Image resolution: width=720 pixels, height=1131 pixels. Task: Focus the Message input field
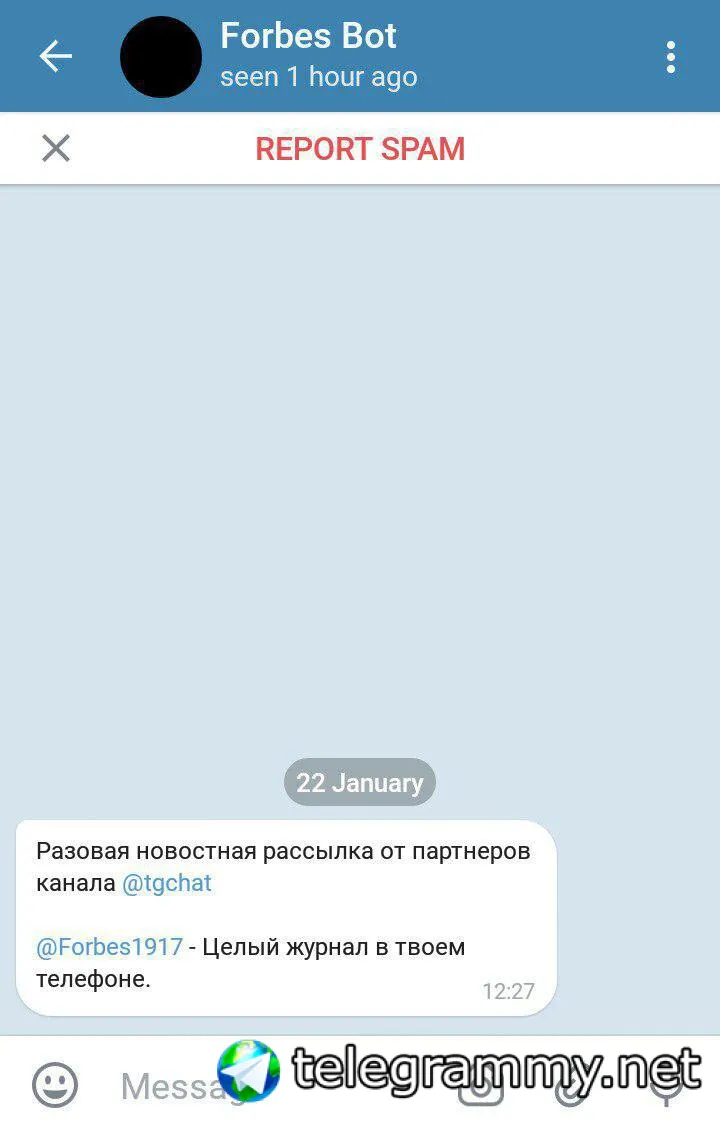170,1087
